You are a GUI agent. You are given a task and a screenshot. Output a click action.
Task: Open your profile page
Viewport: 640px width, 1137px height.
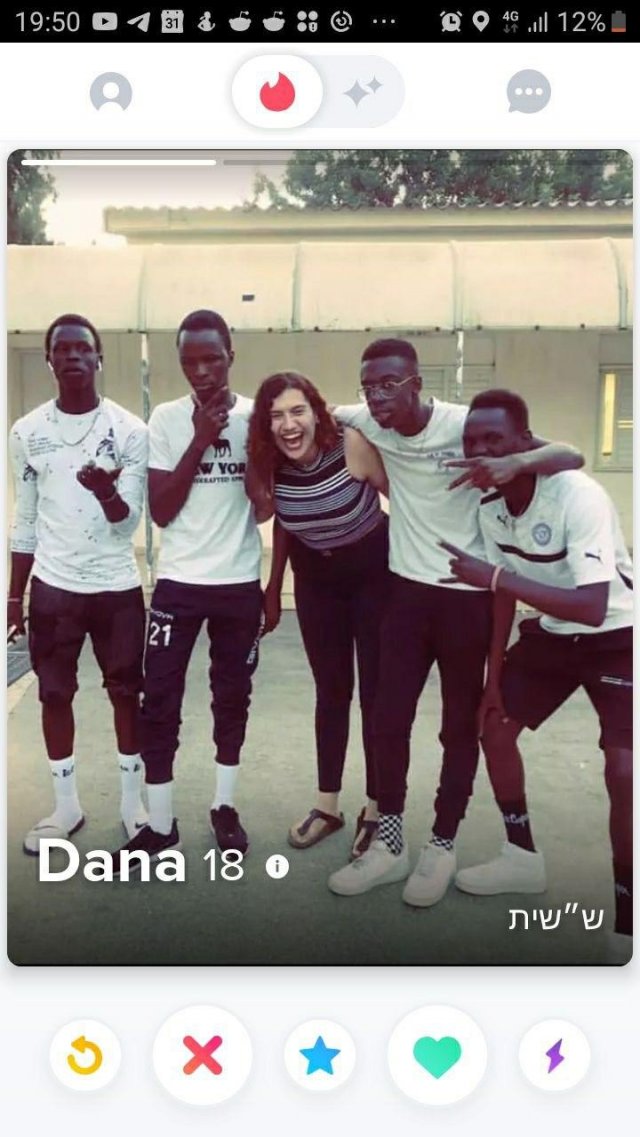point(111,92)
